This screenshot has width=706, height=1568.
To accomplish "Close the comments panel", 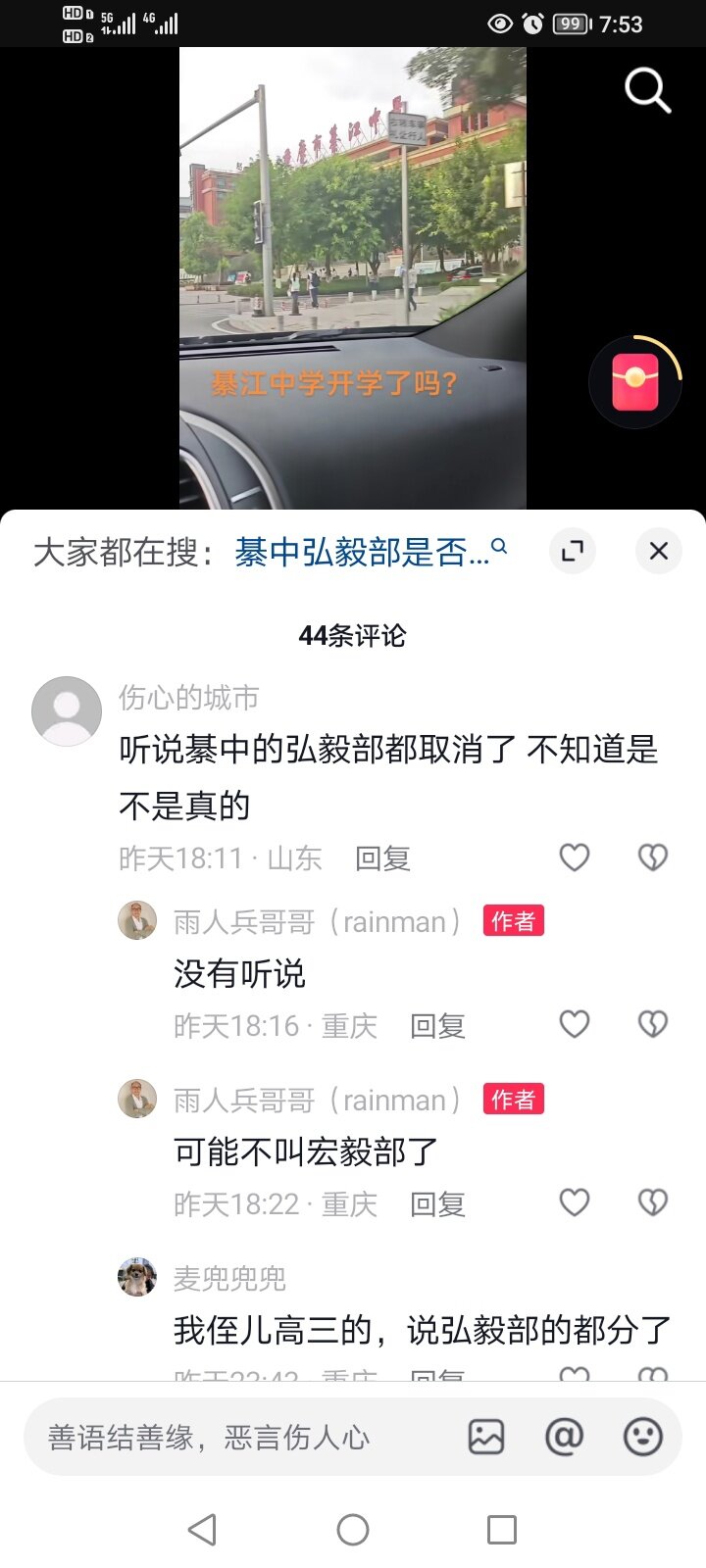I will (x=659, y=551).
